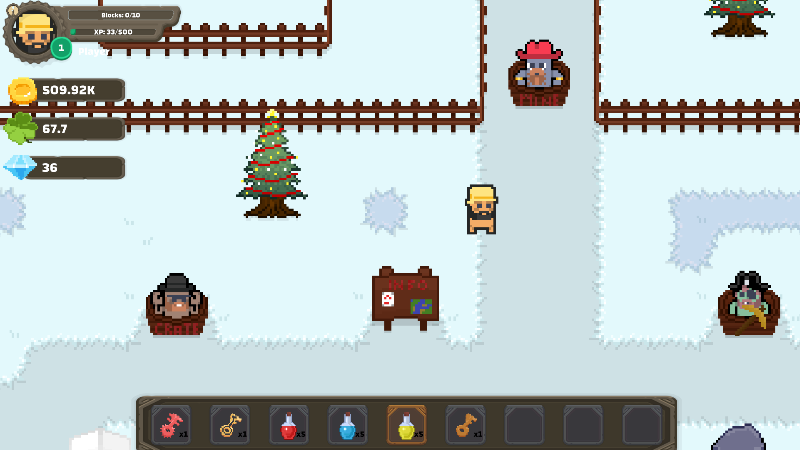Screen dimensions: 800x450
Task: Talk to the red-hat NPC at the mine
Action: pyautogui.click(x=539, y=72)
